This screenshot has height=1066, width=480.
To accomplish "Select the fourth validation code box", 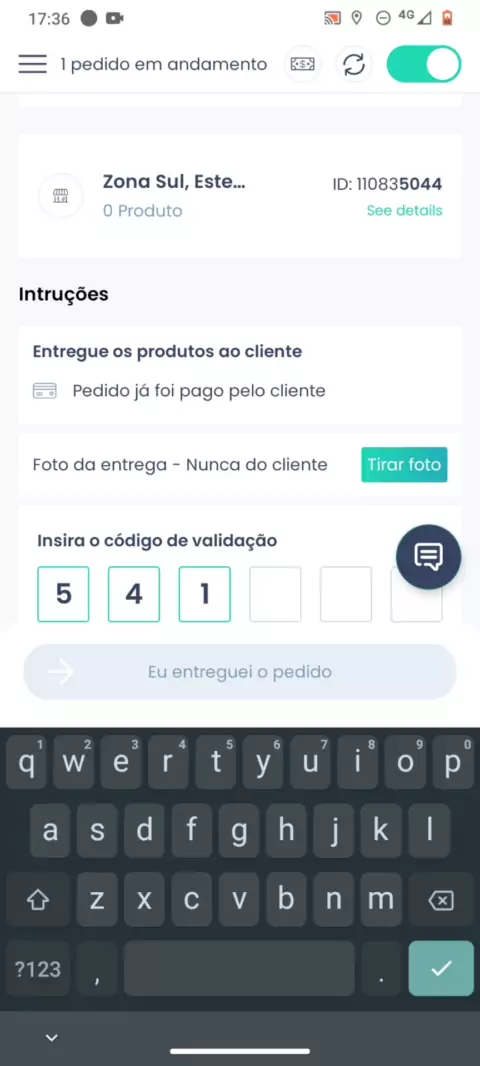I will (275, 594).
